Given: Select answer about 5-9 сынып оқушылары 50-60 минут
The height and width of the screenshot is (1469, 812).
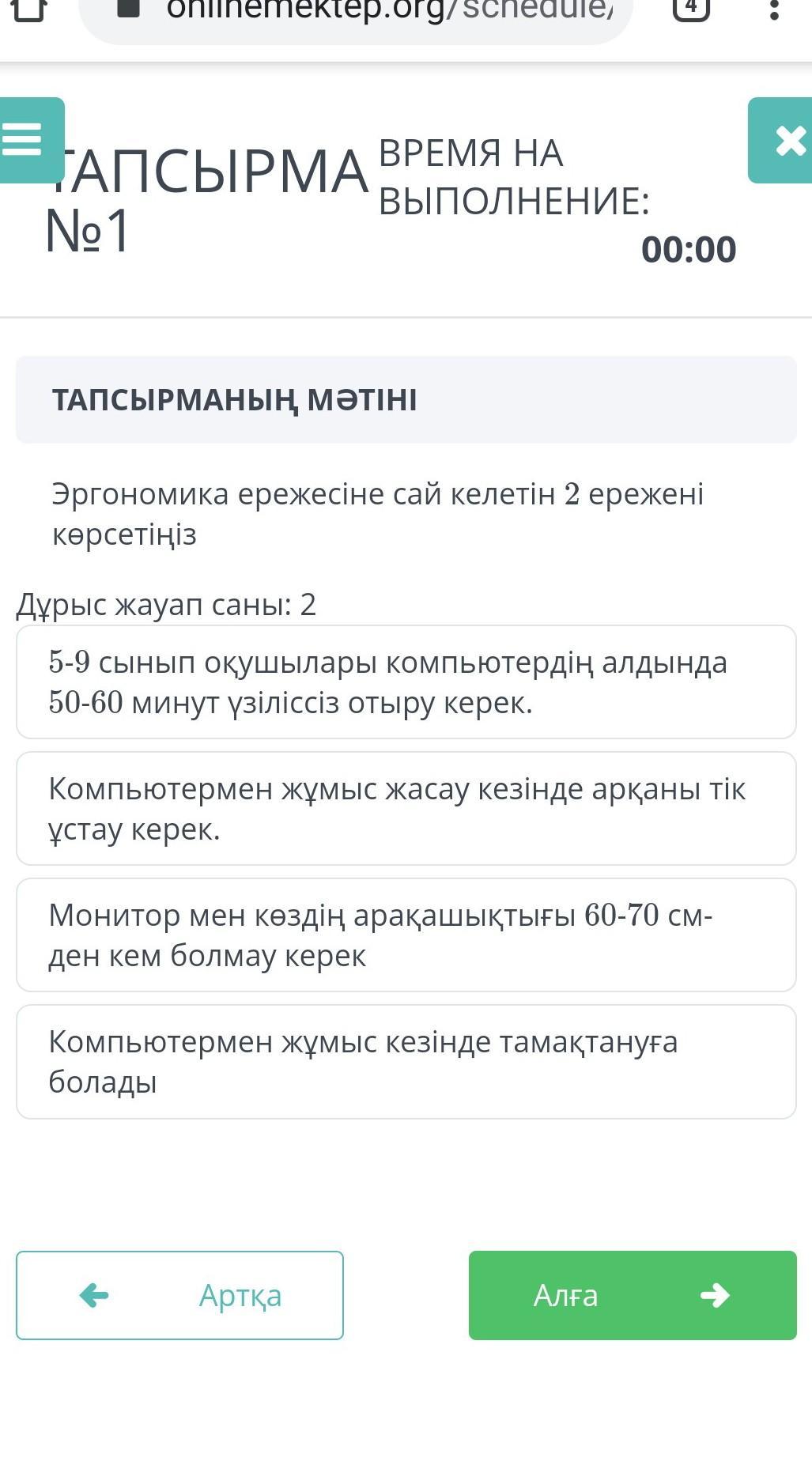Looking at the screenshot, I should pos(406,682).
